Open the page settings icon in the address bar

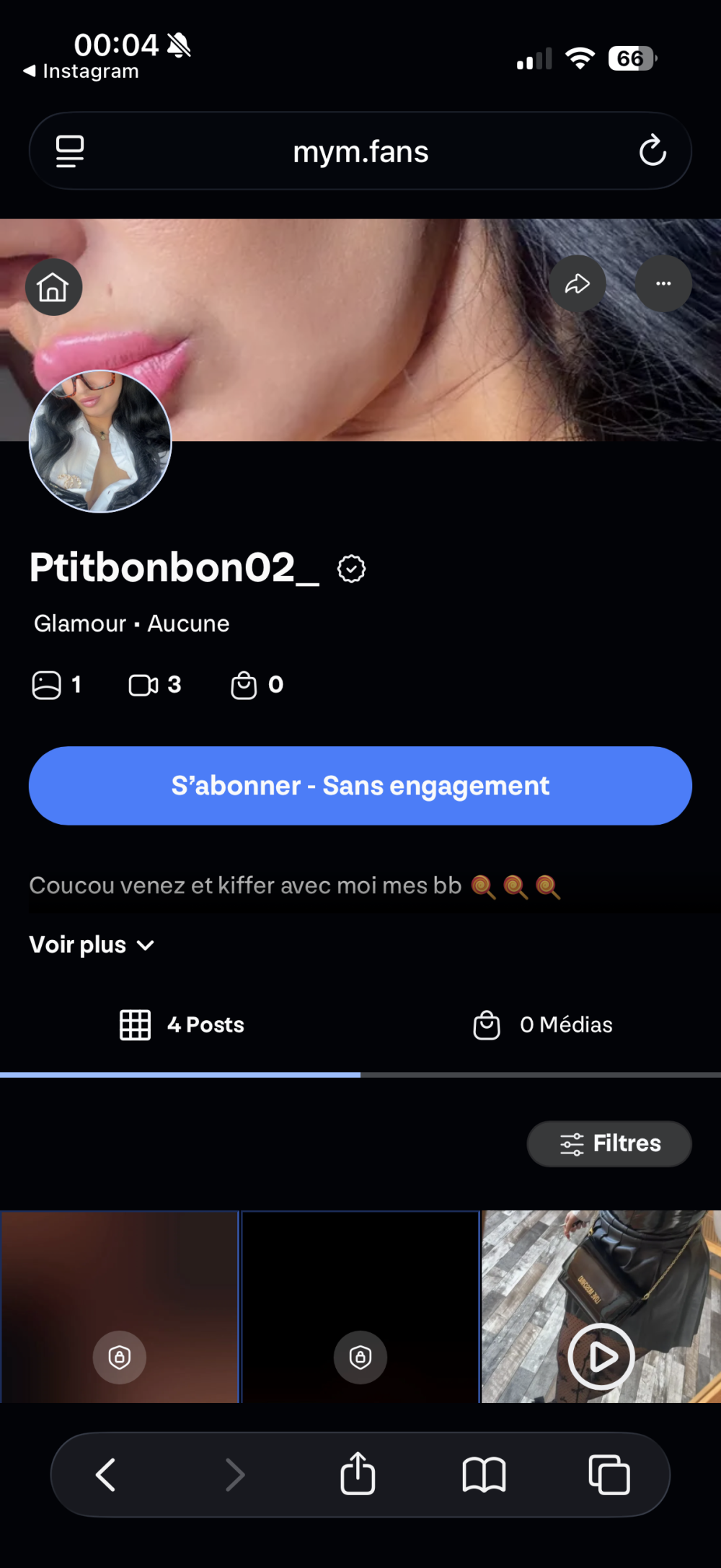point(70,151)
